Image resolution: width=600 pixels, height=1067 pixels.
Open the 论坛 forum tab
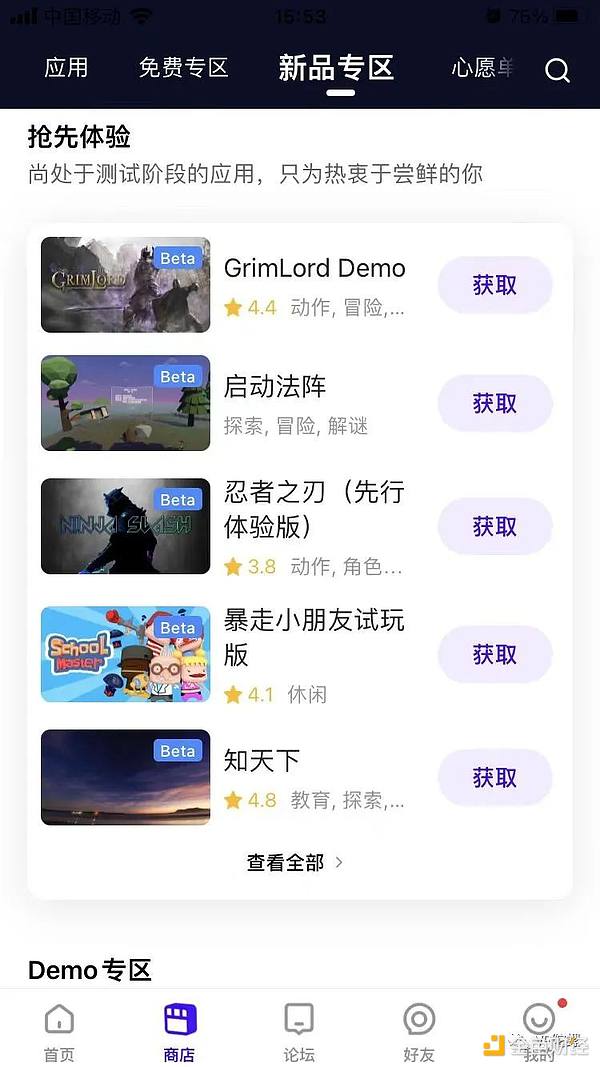(x=299, y=1031)
